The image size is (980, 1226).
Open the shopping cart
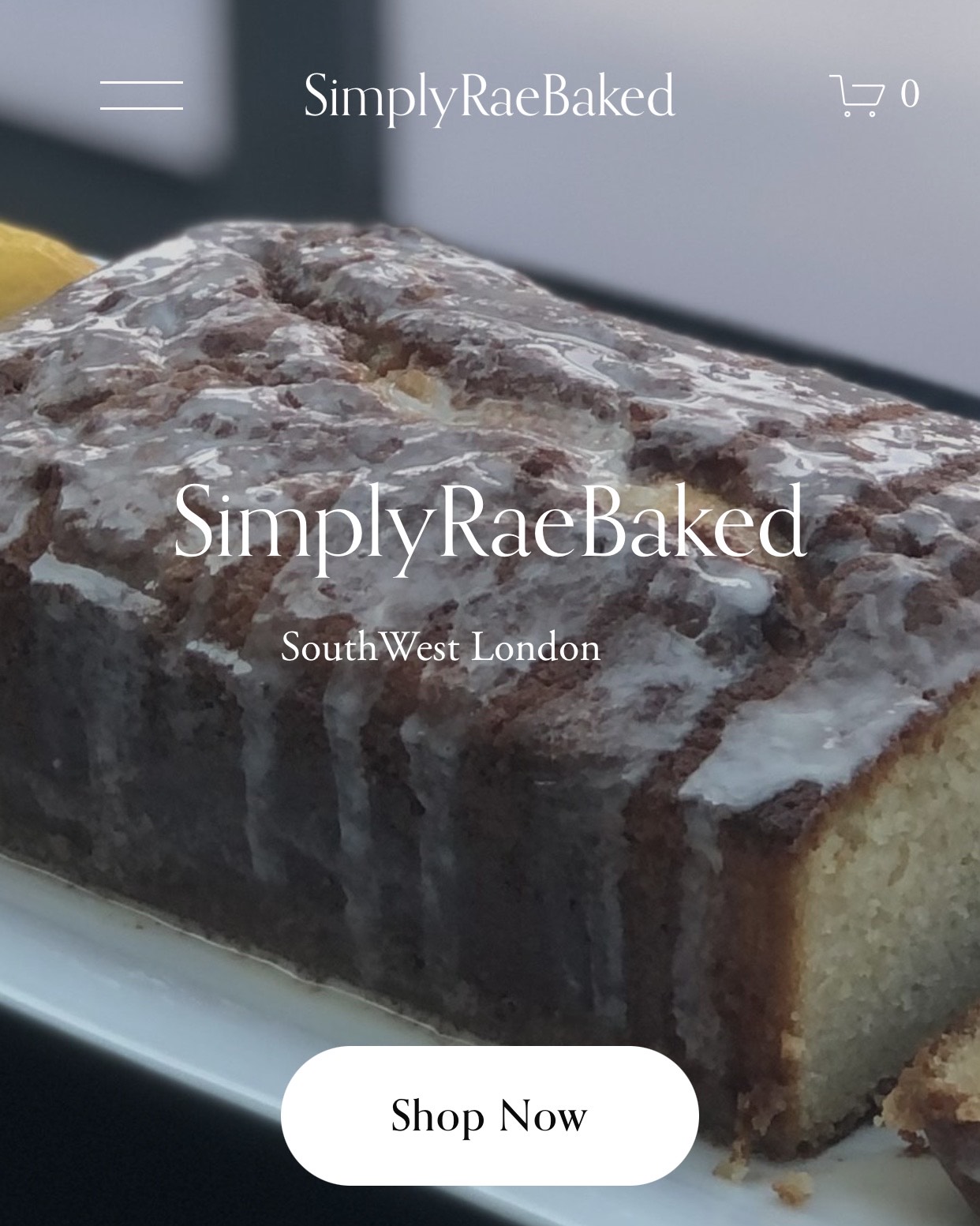click(873, 96)
